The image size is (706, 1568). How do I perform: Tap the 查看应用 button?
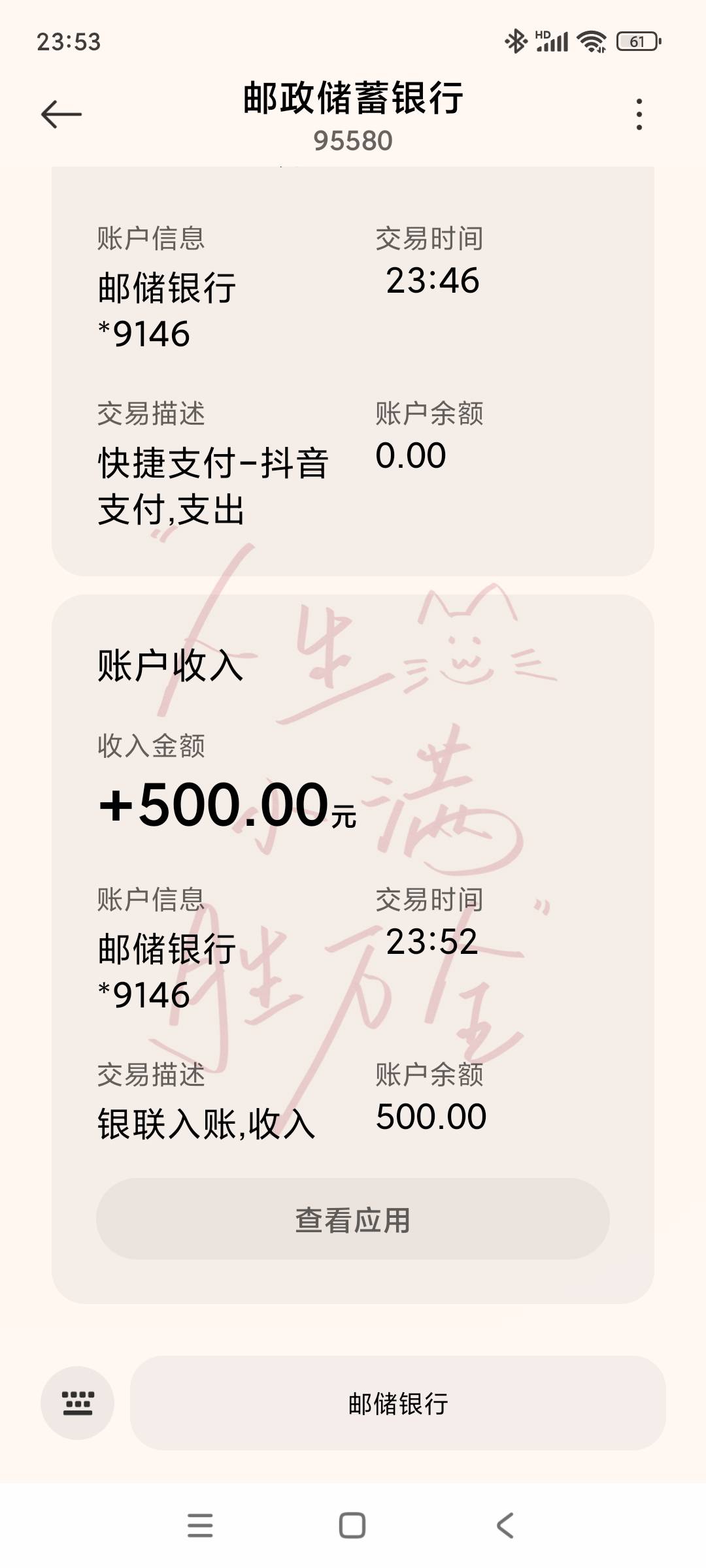point(353,1219)
